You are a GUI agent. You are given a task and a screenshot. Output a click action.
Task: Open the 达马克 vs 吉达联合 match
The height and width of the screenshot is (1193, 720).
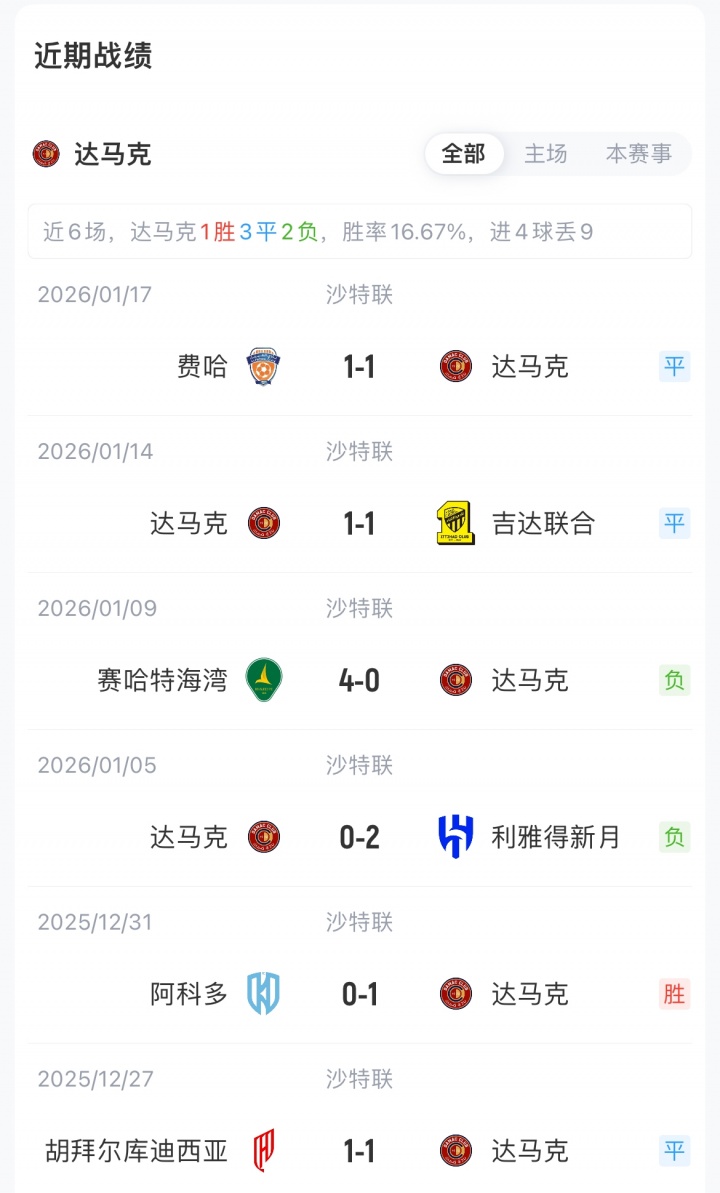[x=359, y=523]
